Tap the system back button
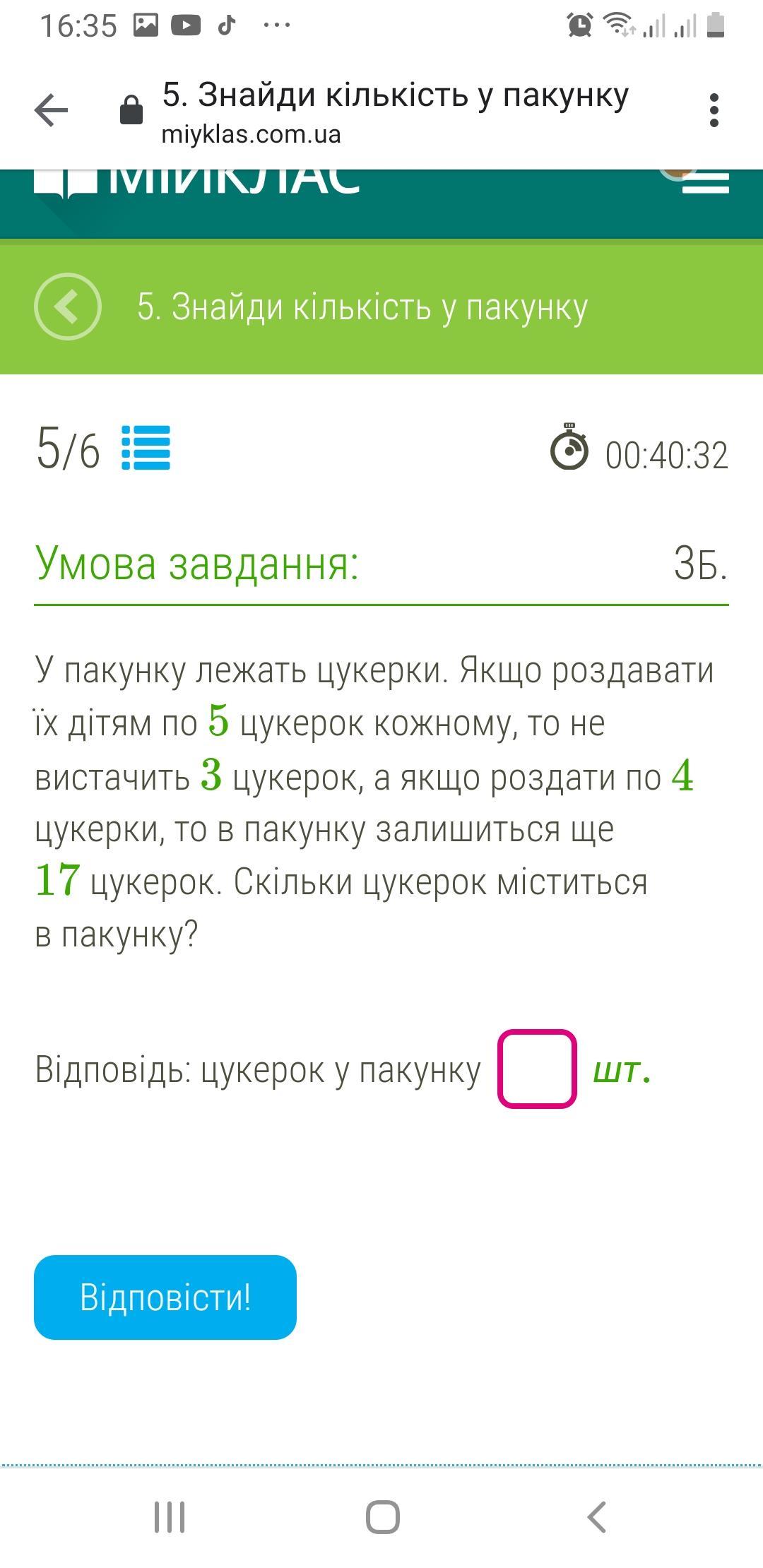 [597, 1517]
